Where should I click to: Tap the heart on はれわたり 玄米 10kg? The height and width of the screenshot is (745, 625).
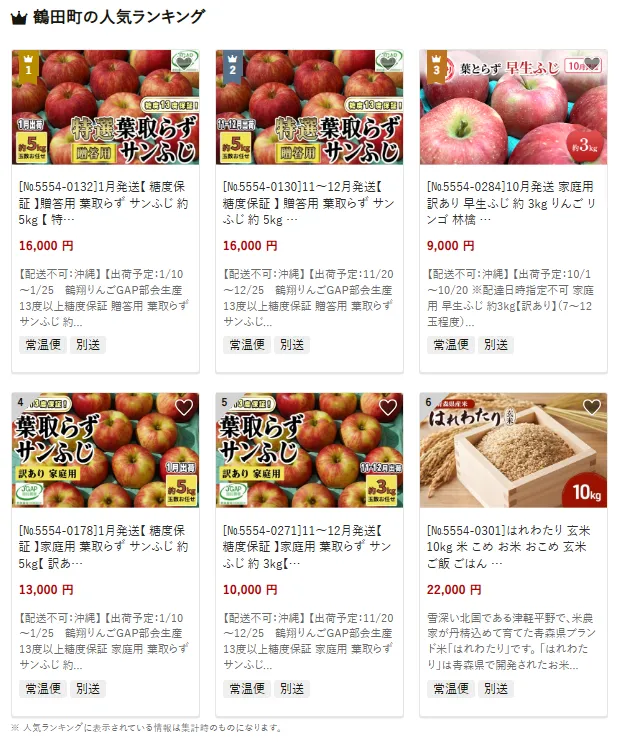[x=592, y=407]
